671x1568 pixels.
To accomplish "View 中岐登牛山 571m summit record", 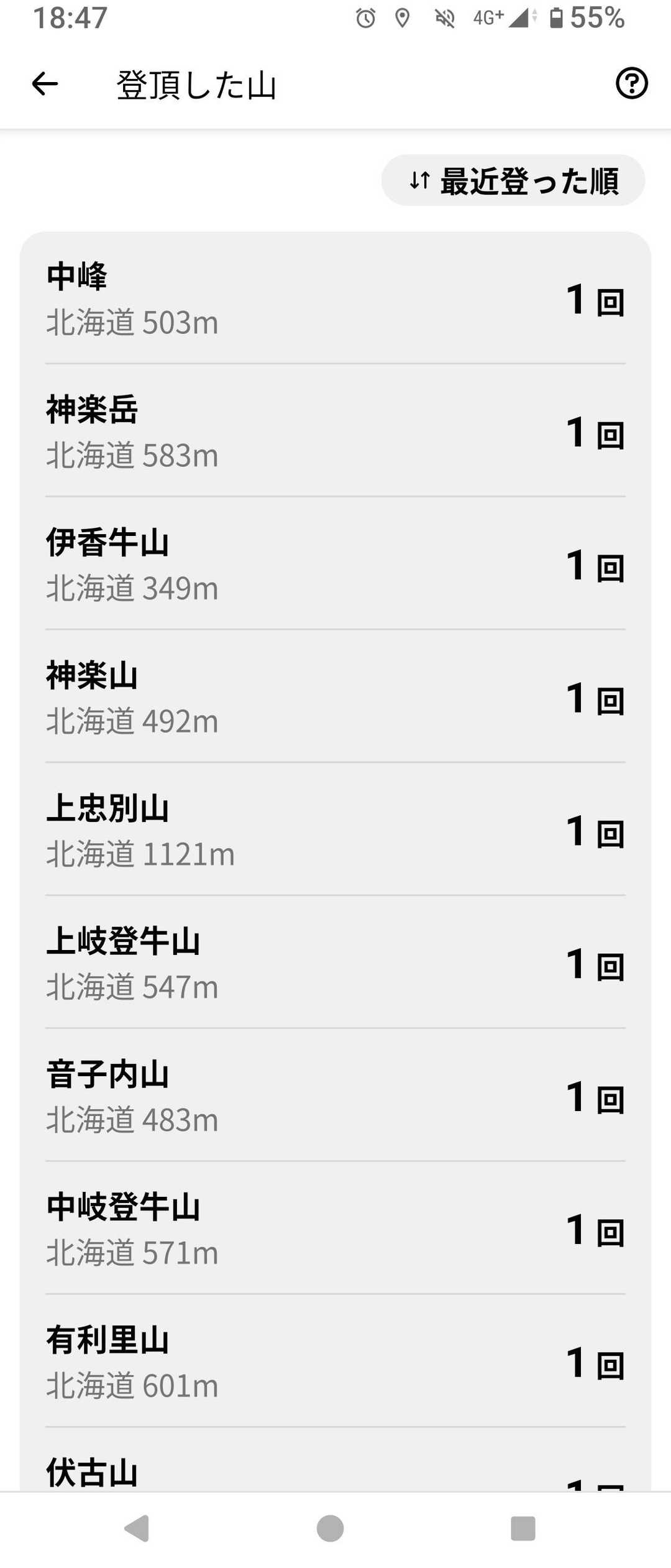I will 335,1229.
